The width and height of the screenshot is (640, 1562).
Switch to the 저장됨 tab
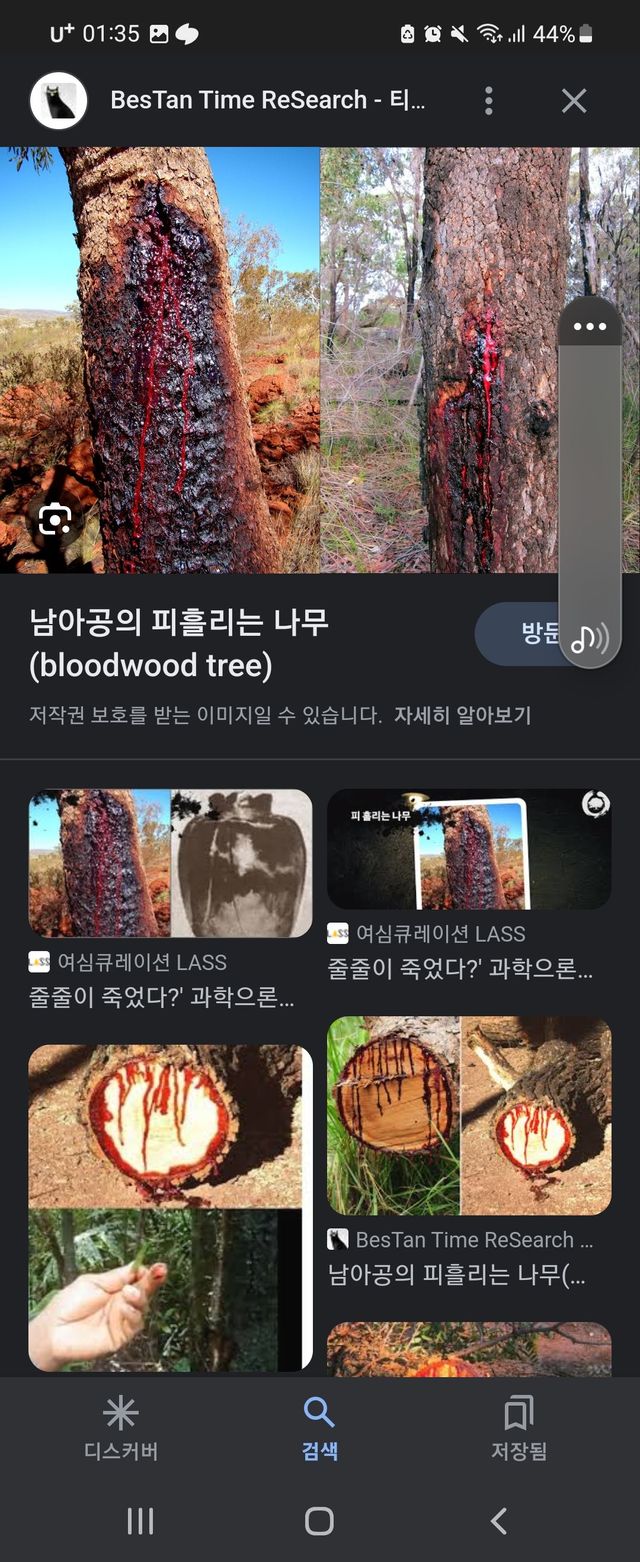tap(518, 1430)
